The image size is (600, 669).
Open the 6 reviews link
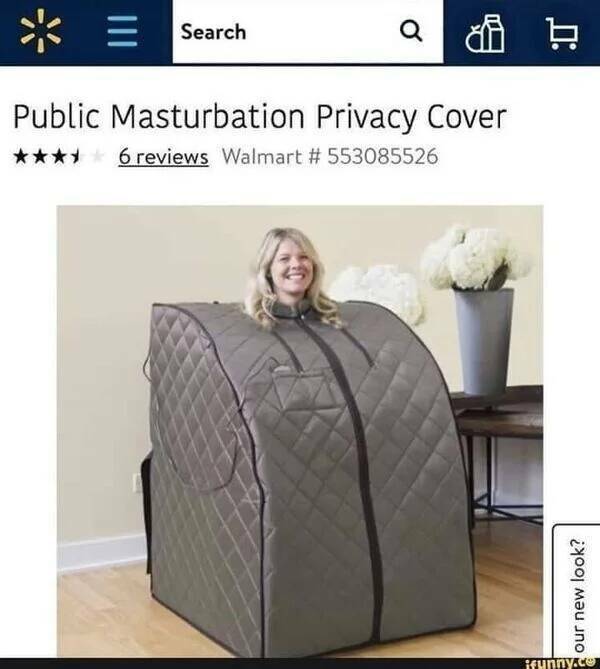point(163,157)
